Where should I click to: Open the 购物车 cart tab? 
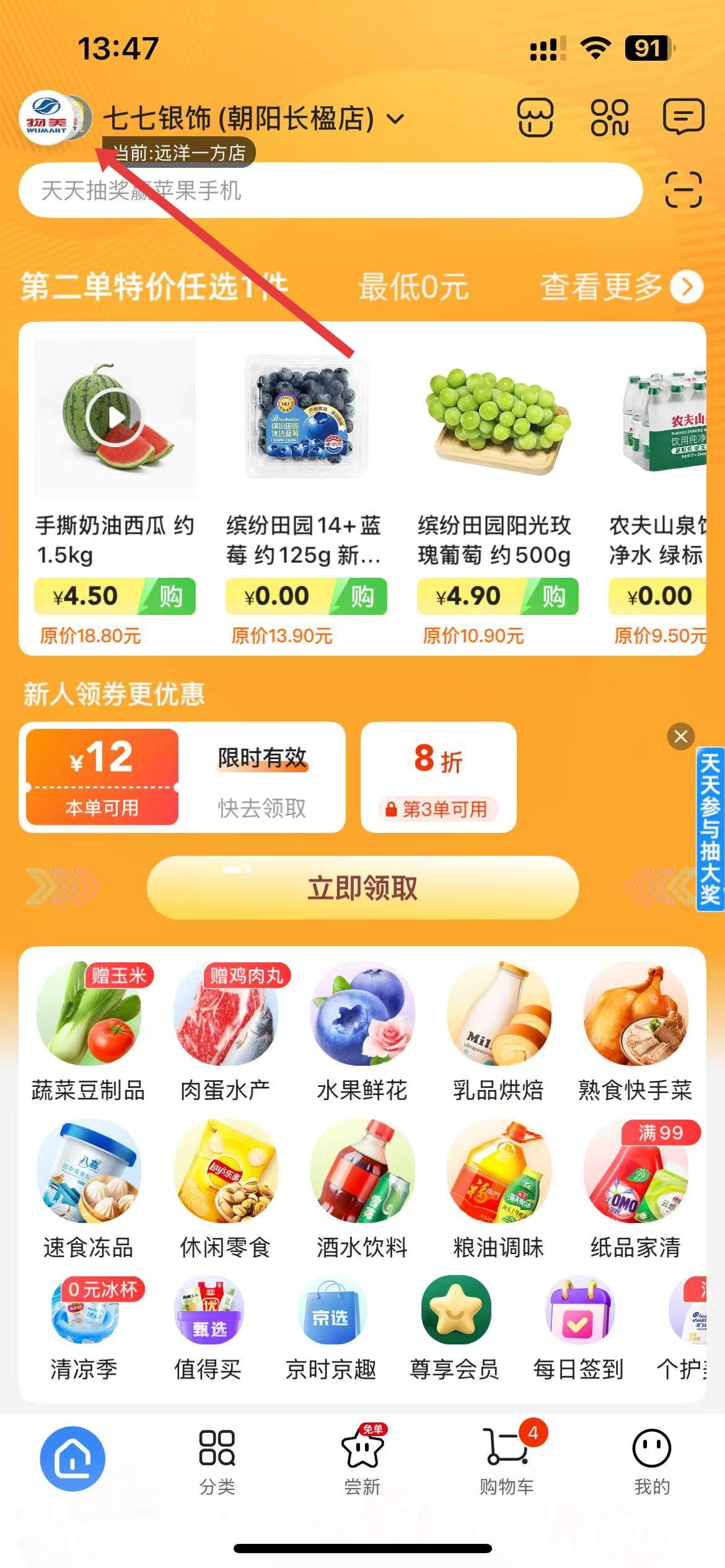point(507,1461)
